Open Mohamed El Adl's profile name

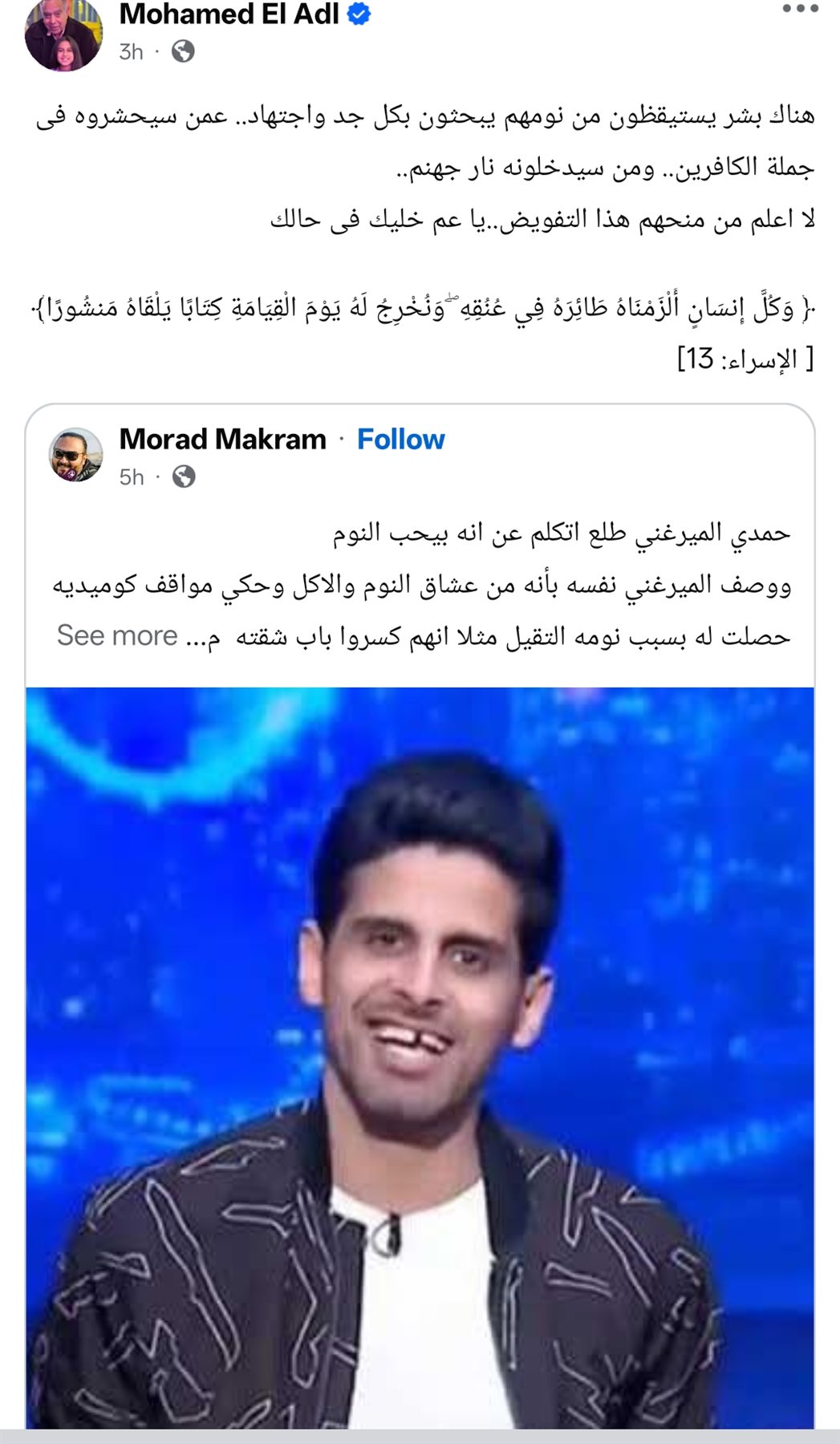point(229,14)
